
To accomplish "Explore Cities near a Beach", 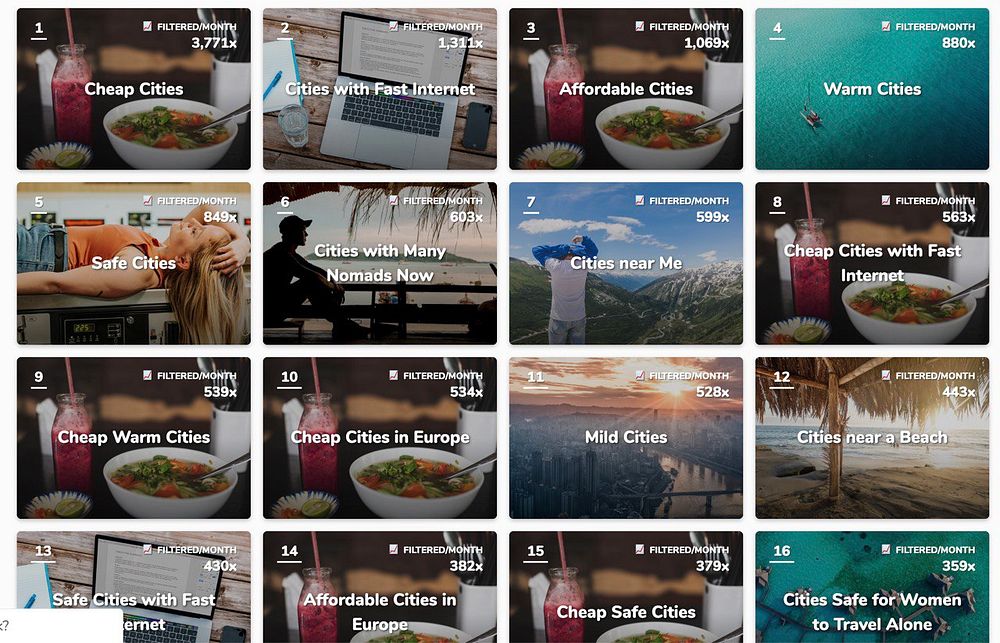I will (x=872, y=437).
